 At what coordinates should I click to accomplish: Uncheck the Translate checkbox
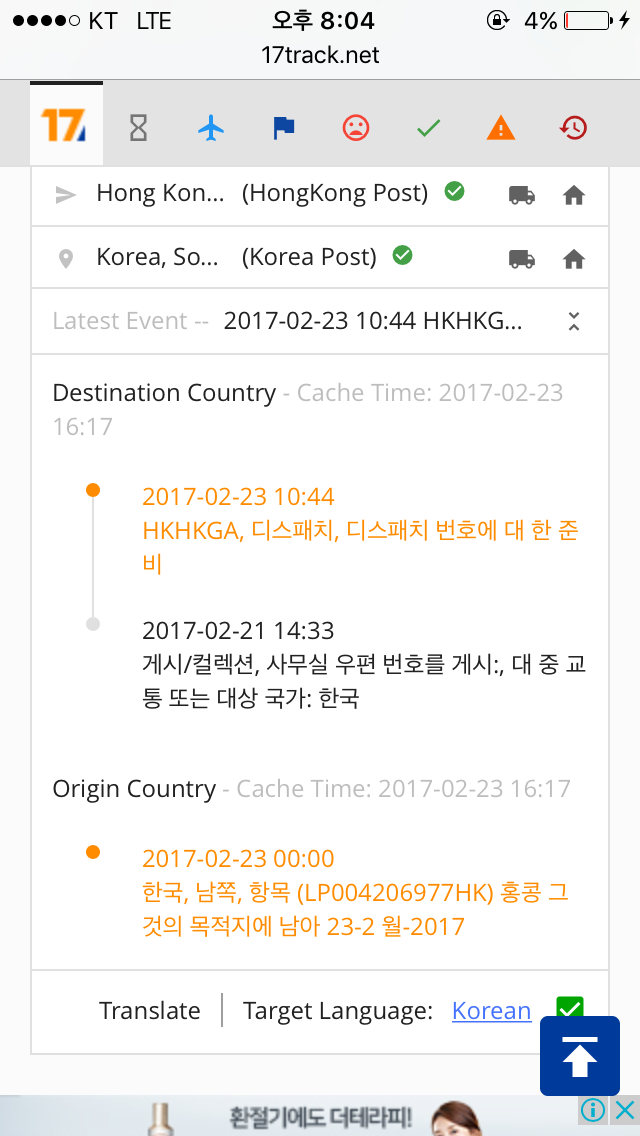coord(570,1010)
